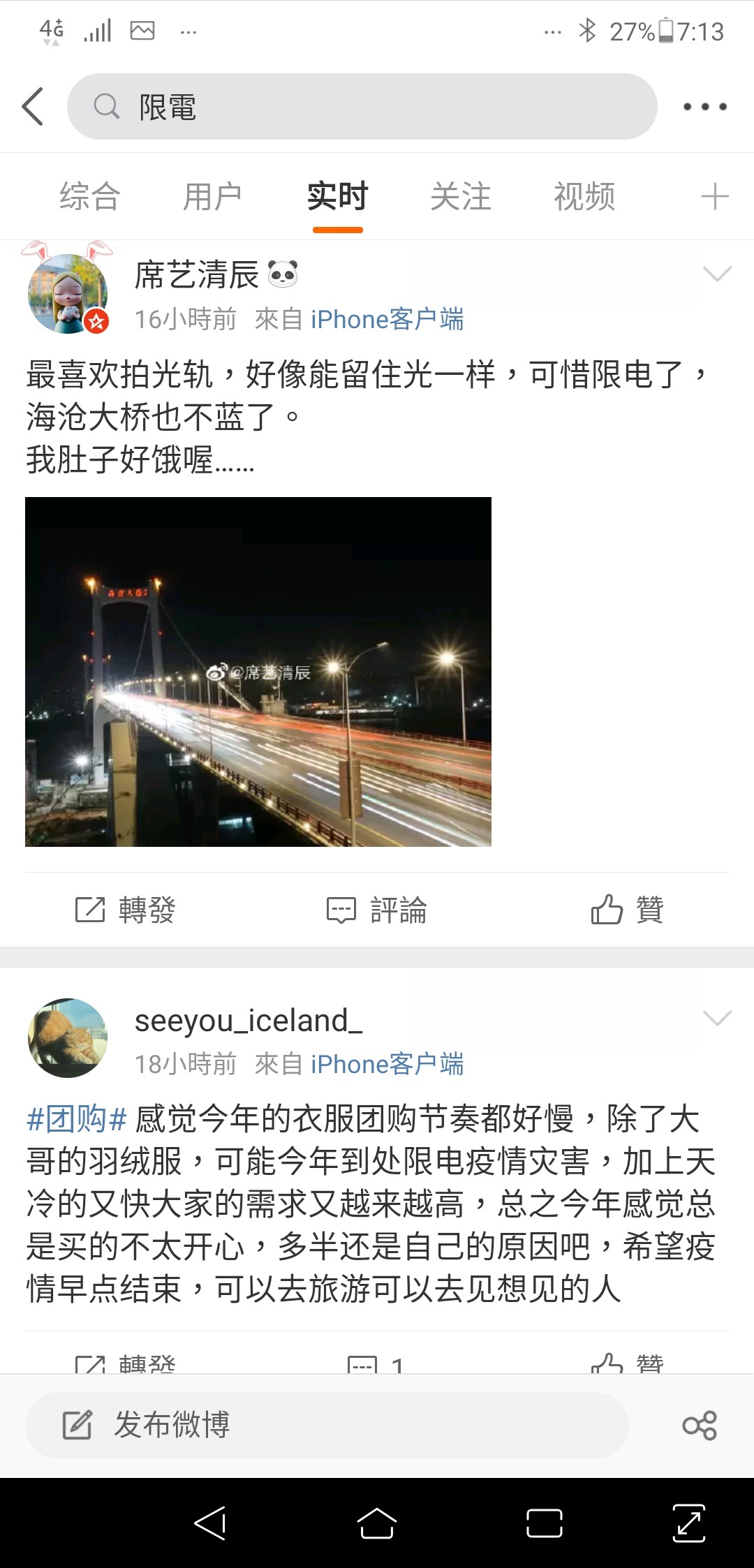This screenshot has width=754, height=1568.
Task: Expand options chevron on seeyou_iceland_'s post
Action: (717, 1018)
